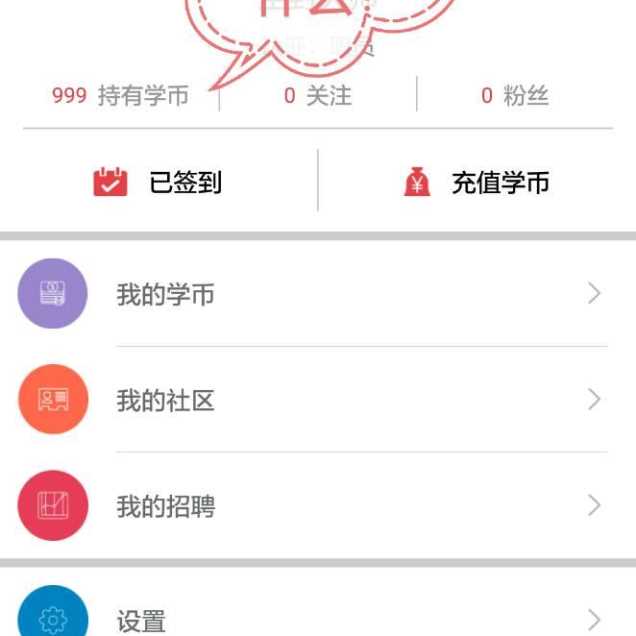
Task: Tap the 已签到 check-in button
Action: coord(158,182)
